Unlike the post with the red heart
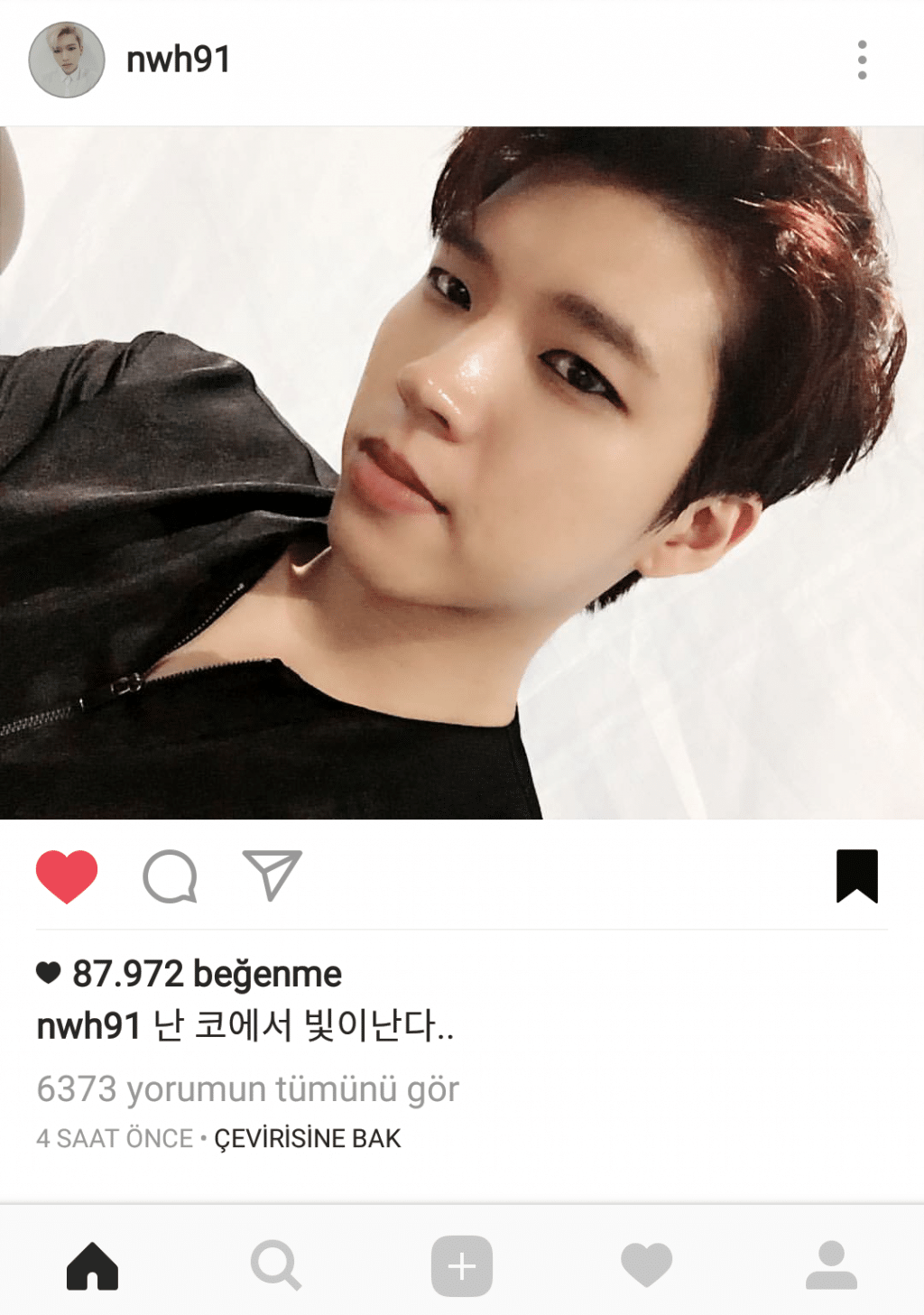The height and width of the screenshot is (1315, 924). pos(67,876)
